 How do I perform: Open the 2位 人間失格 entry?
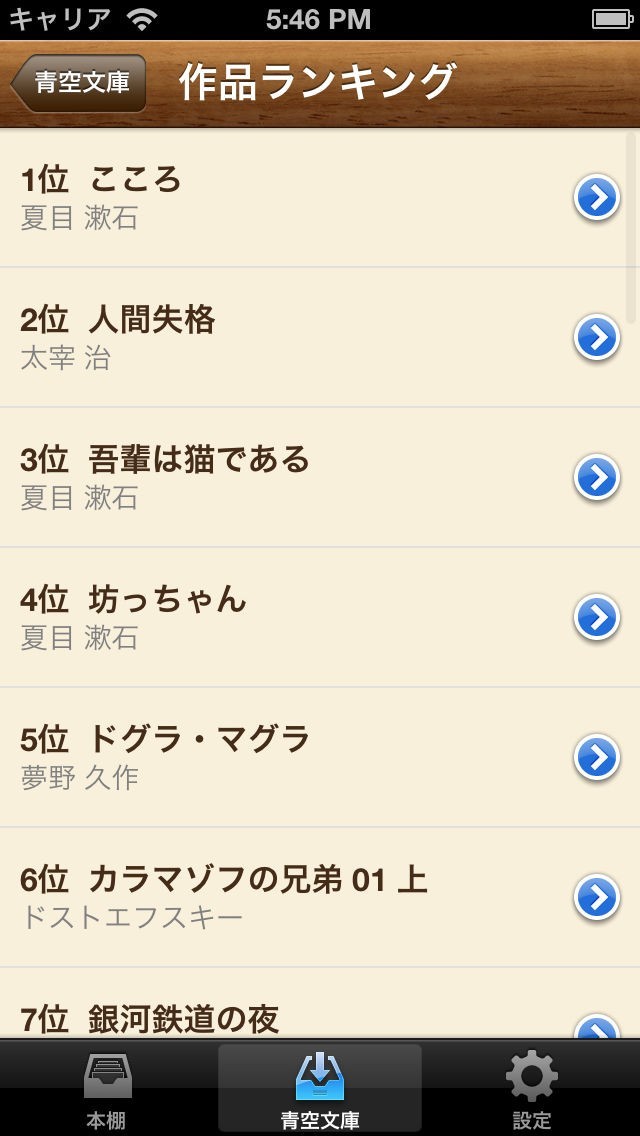[300, 338]
